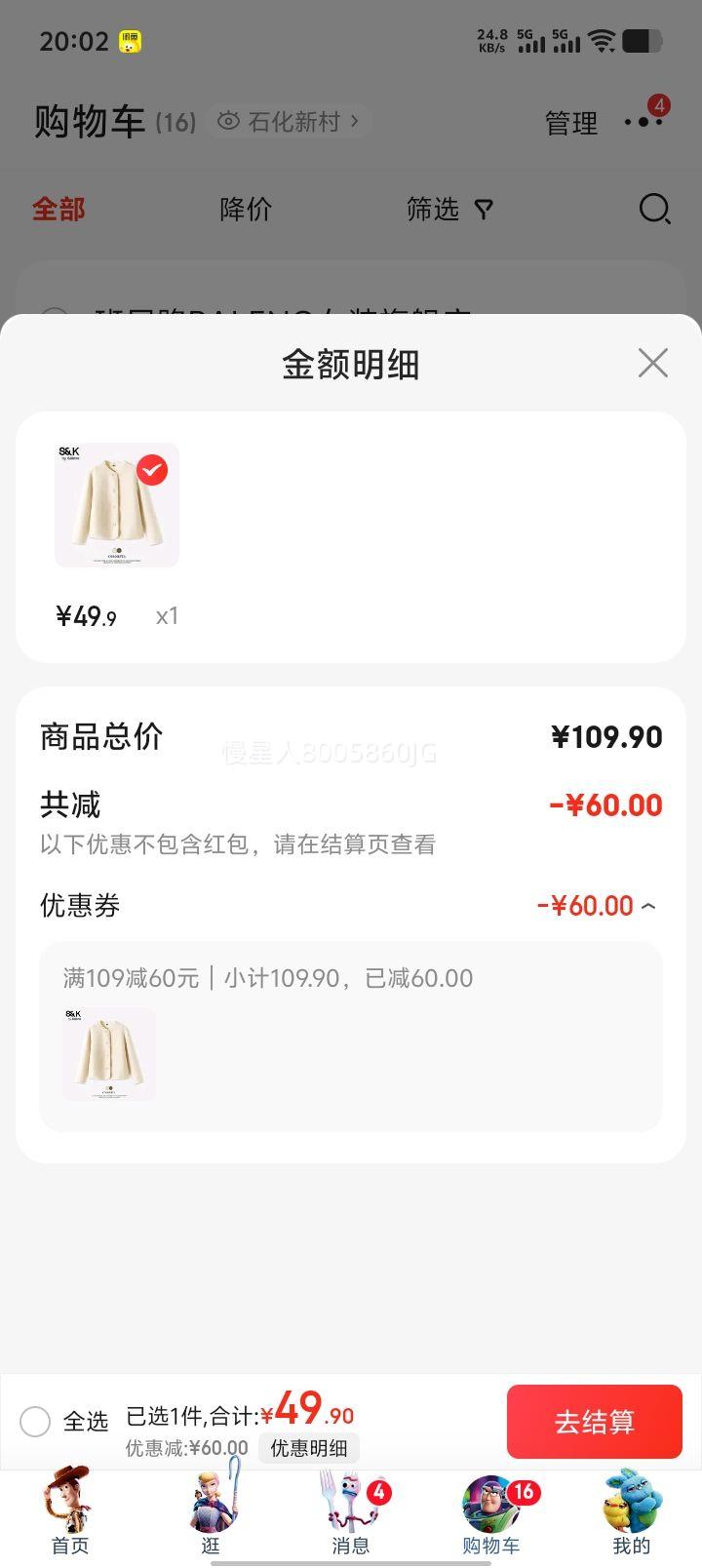Select the 全部 tab

coord(59,210)
